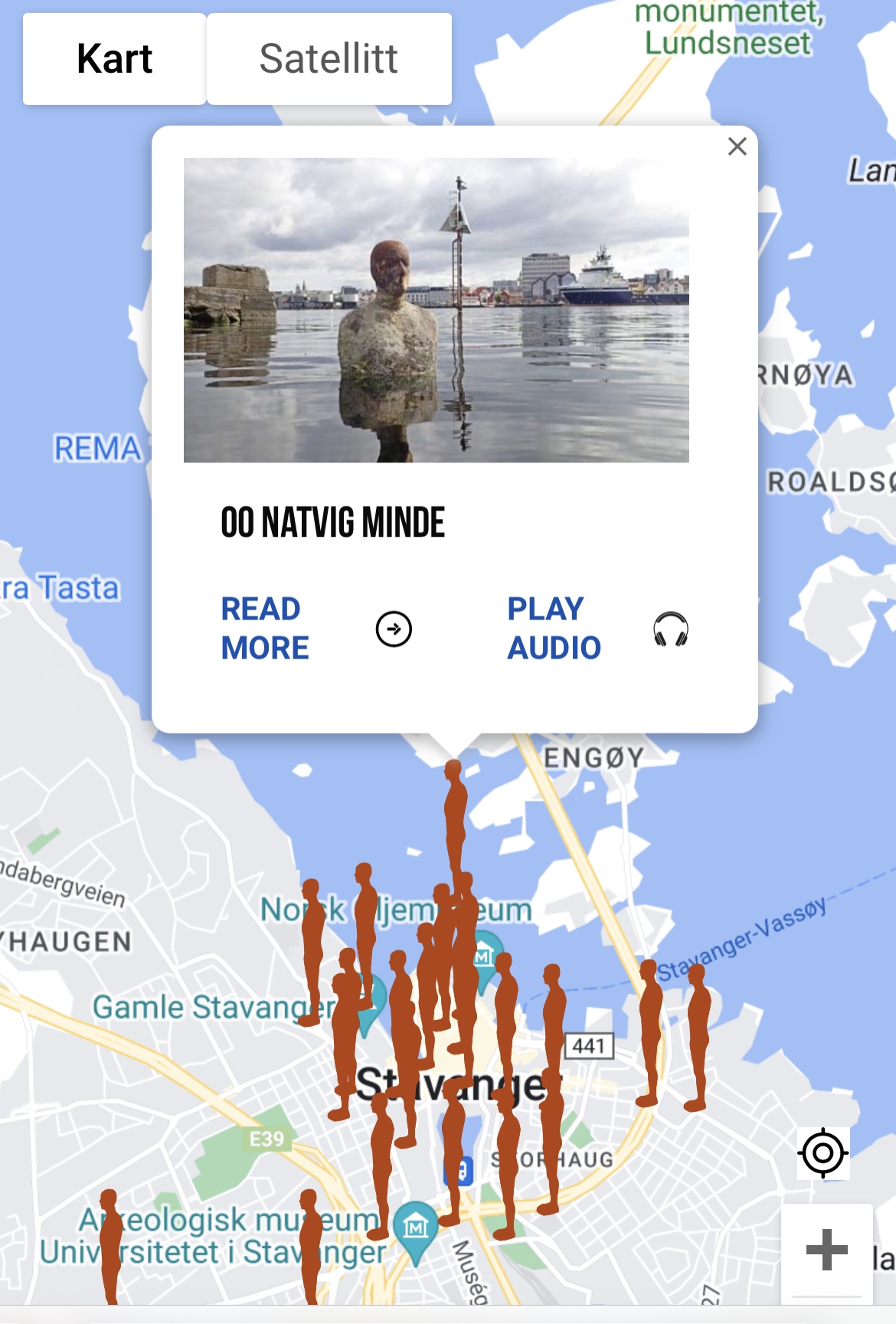Zoom in on the map

pyautogui.click(x=827, y=1250)
